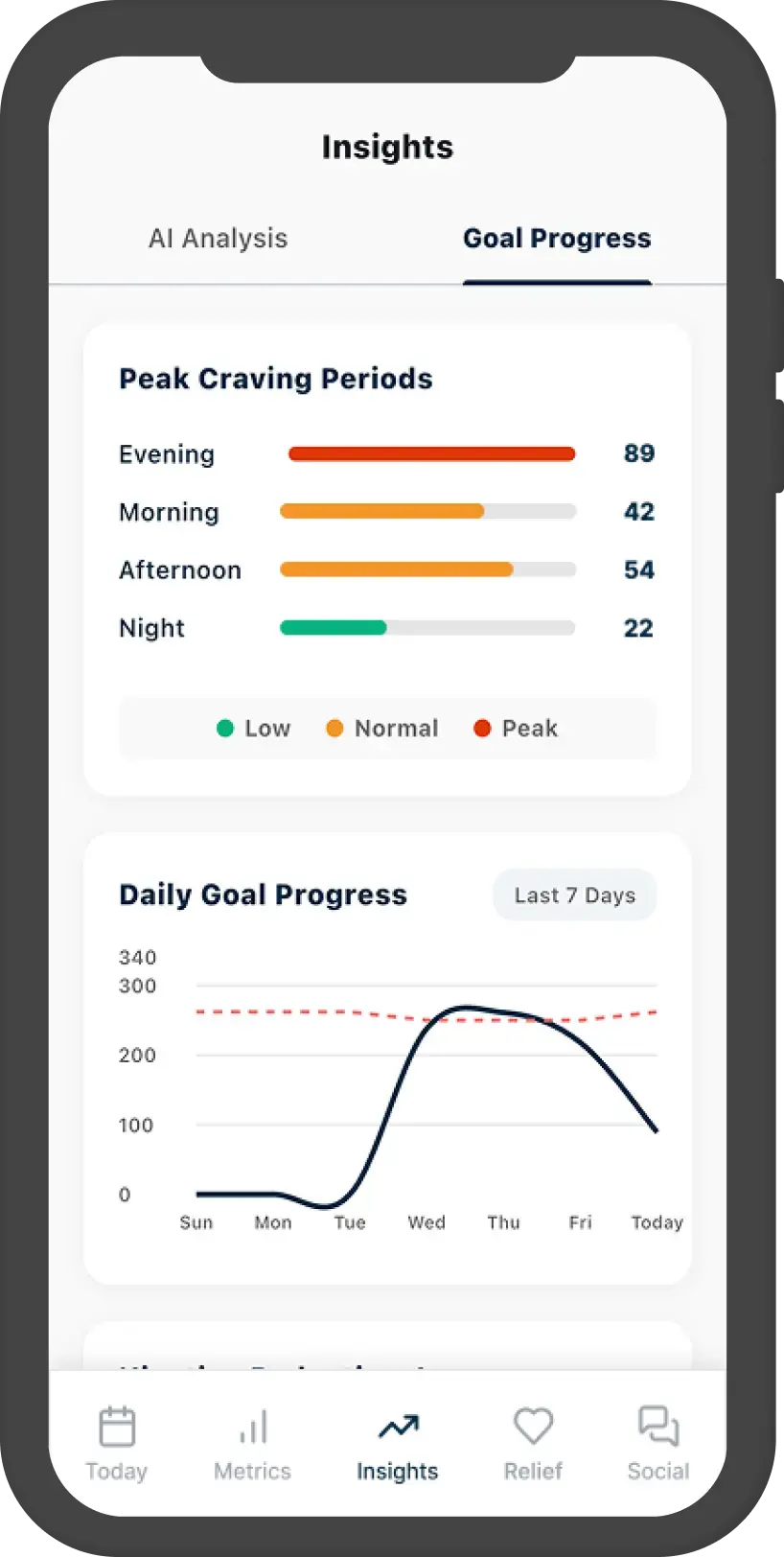Open the Last 7 Days range selector
Image resolution: width=784 pixels, height=1557 pixels.
click(574, 895)
